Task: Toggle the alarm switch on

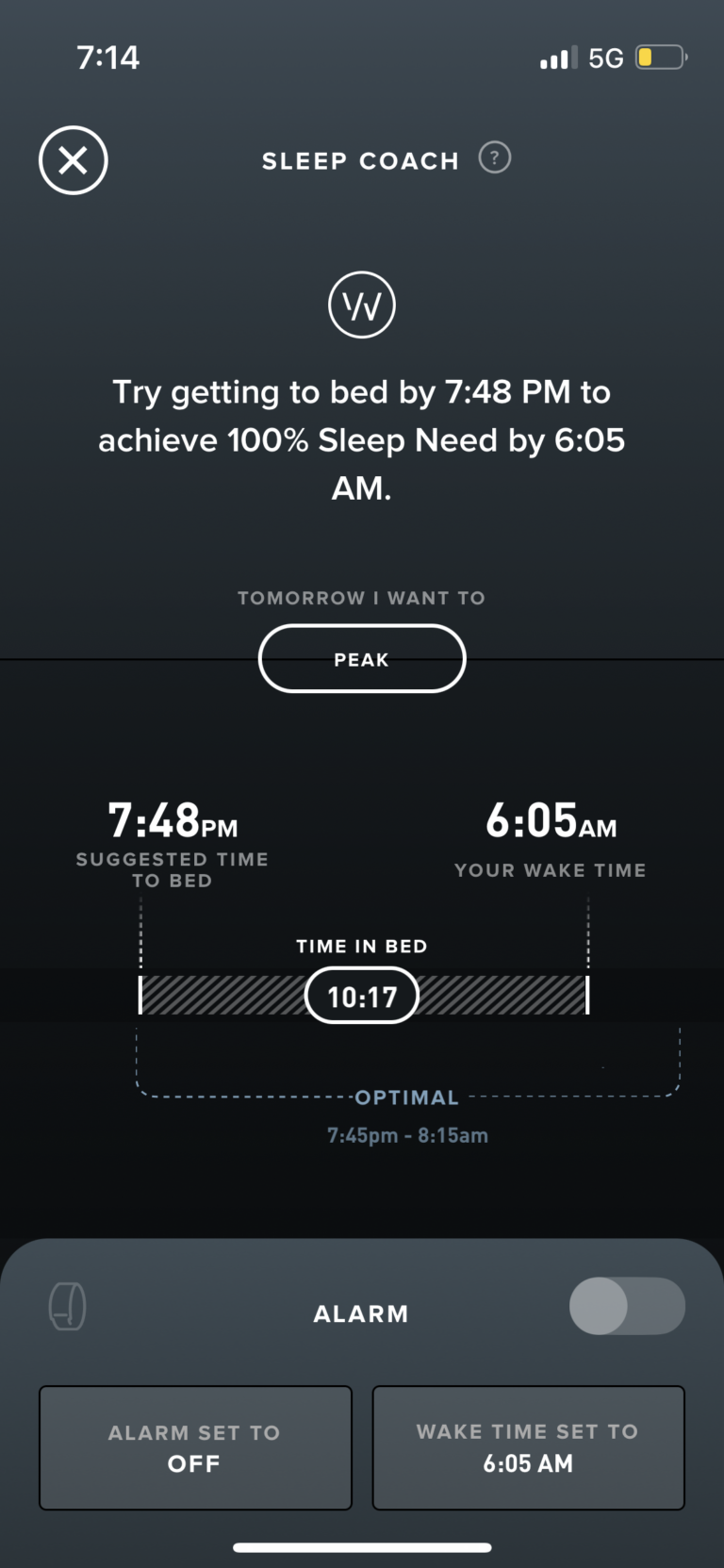Action: [x=627, y=1306]
